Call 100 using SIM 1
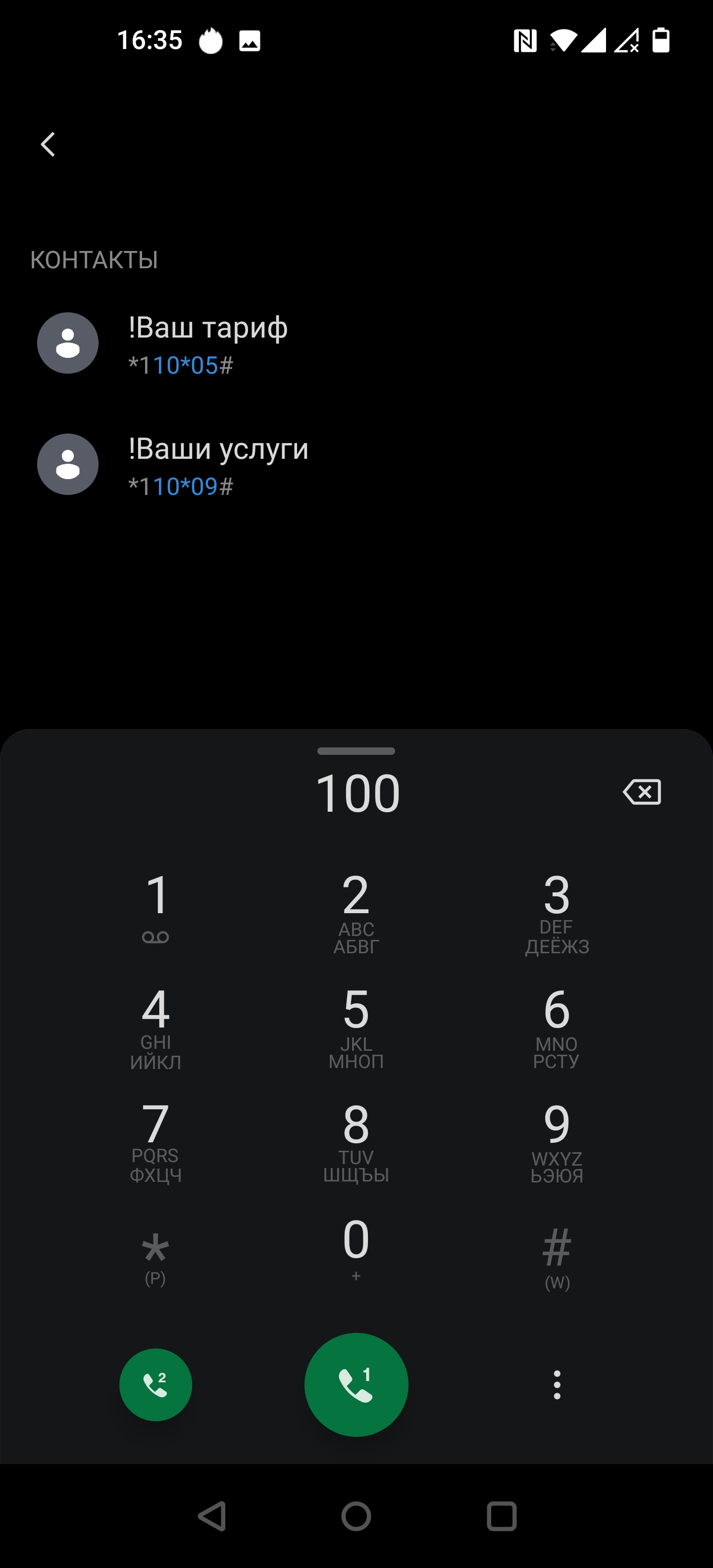This screenshot has width=713, height=1568. [x=356, y=1385]
